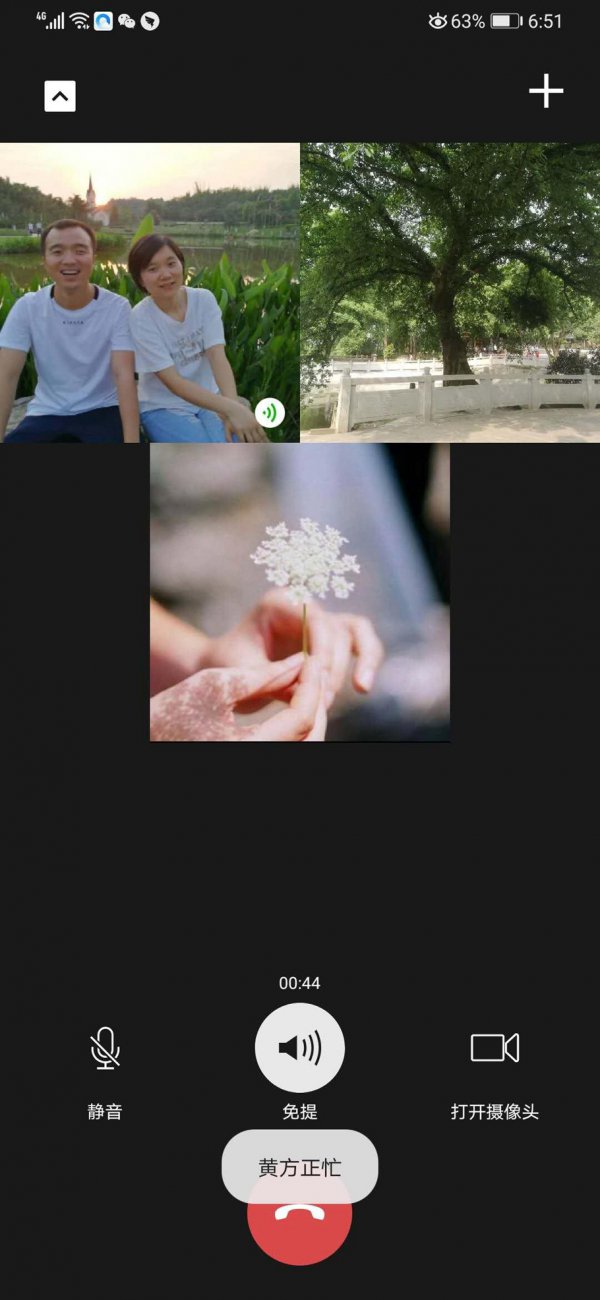The width and height of the screenshot is (600, 1300).
Task: Tap the couple photo participant tile
Action: pyautogui.click(x=150, y=292)
